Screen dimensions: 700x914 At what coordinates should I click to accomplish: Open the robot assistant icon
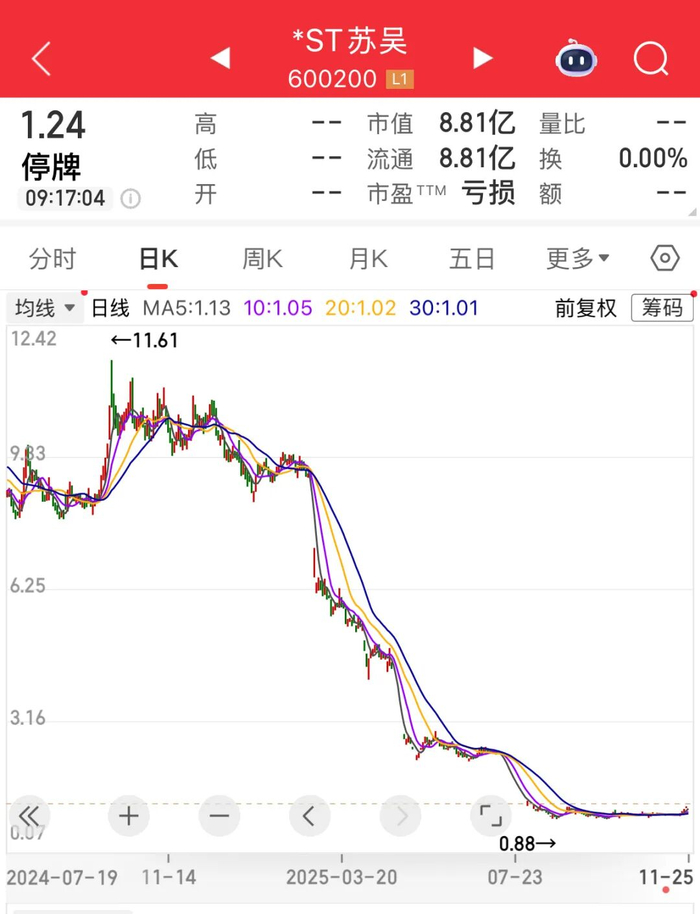[576, 59]
